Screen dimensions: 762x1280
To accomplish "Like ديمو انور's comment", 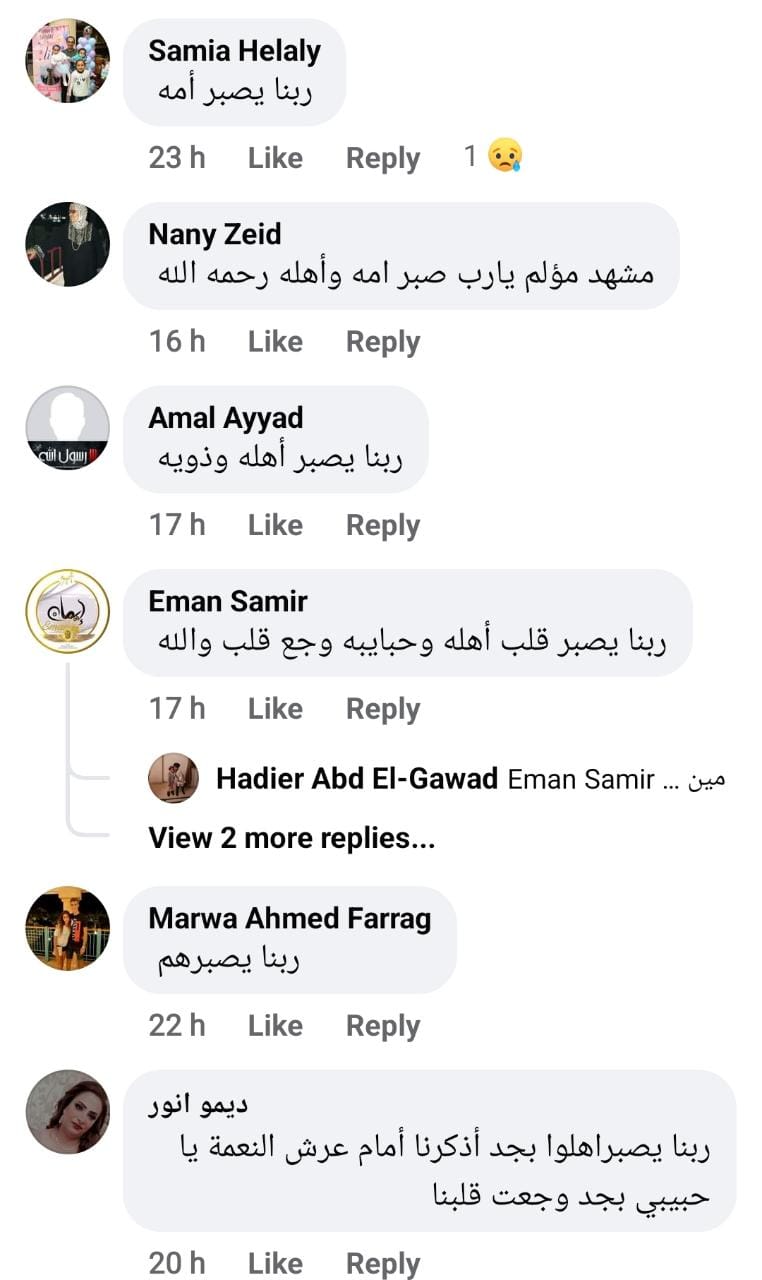I will click(275, 1264).
